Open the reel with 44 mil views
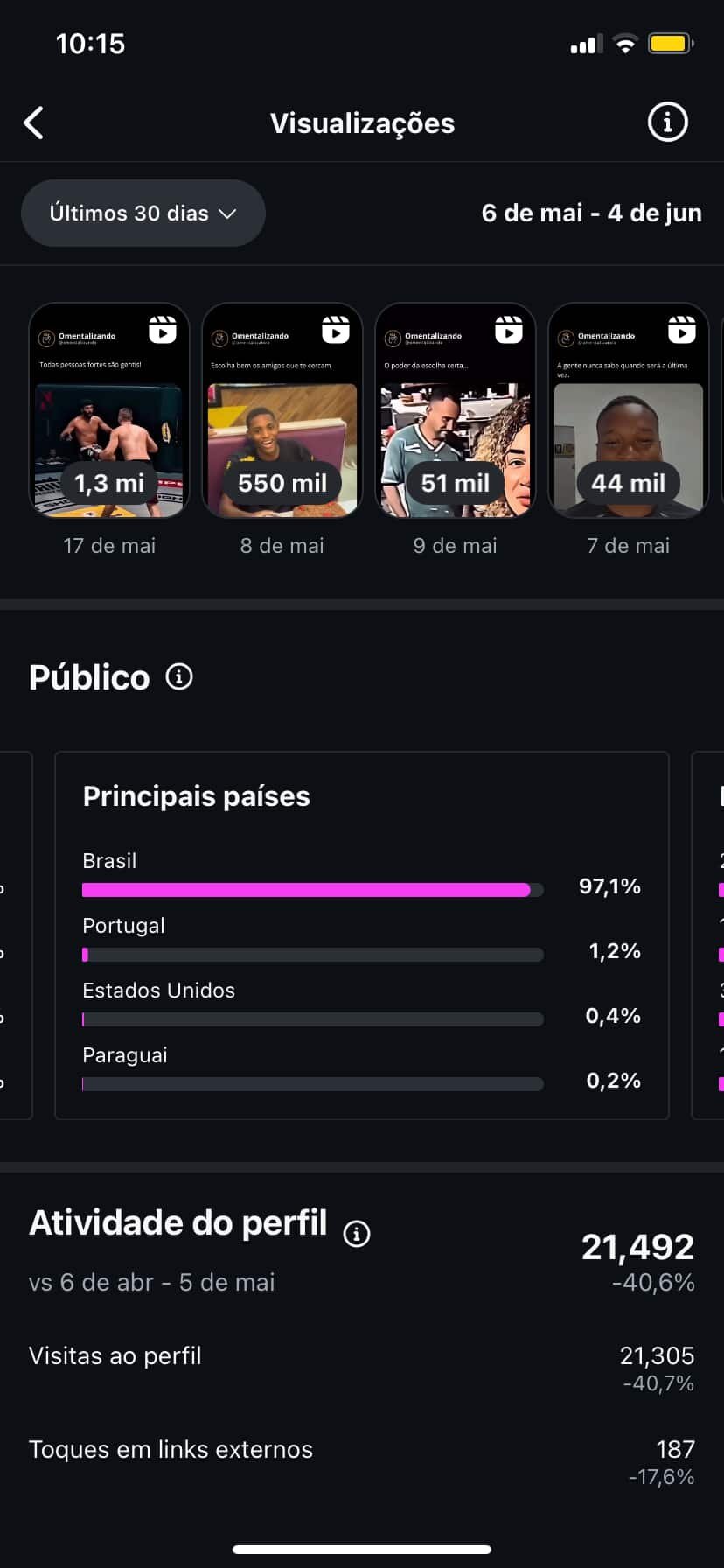 tap(629, 410)
